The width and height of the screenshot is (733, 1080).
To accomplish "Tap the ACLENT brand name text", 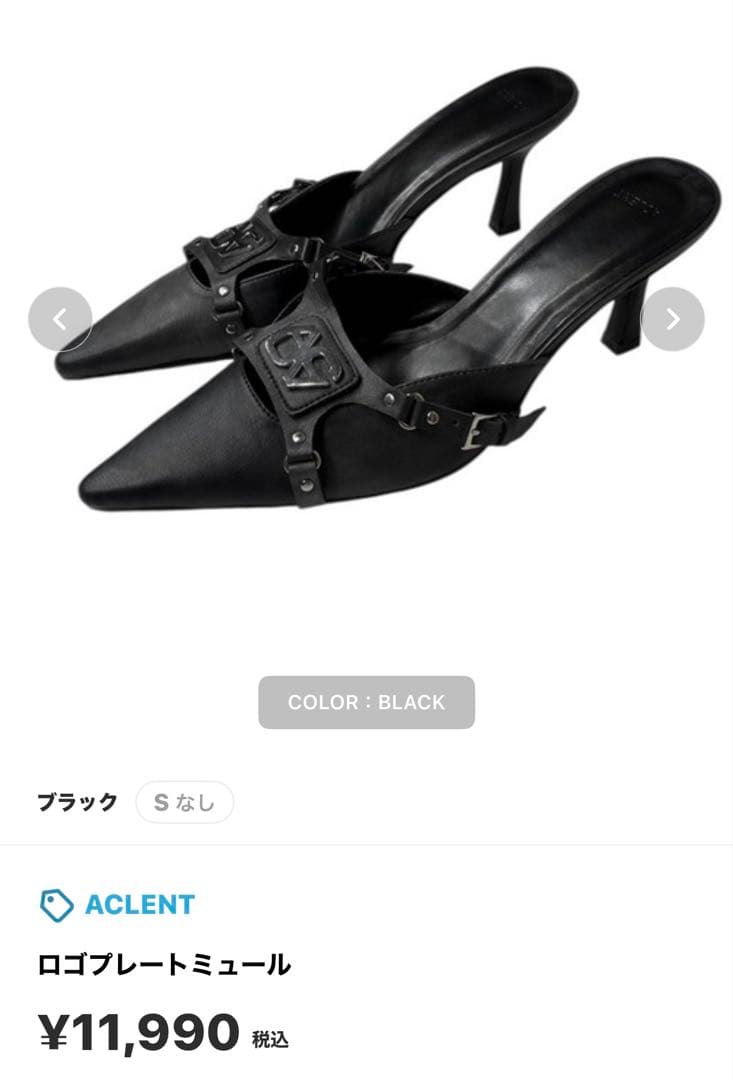I will (x=136, y=903).
